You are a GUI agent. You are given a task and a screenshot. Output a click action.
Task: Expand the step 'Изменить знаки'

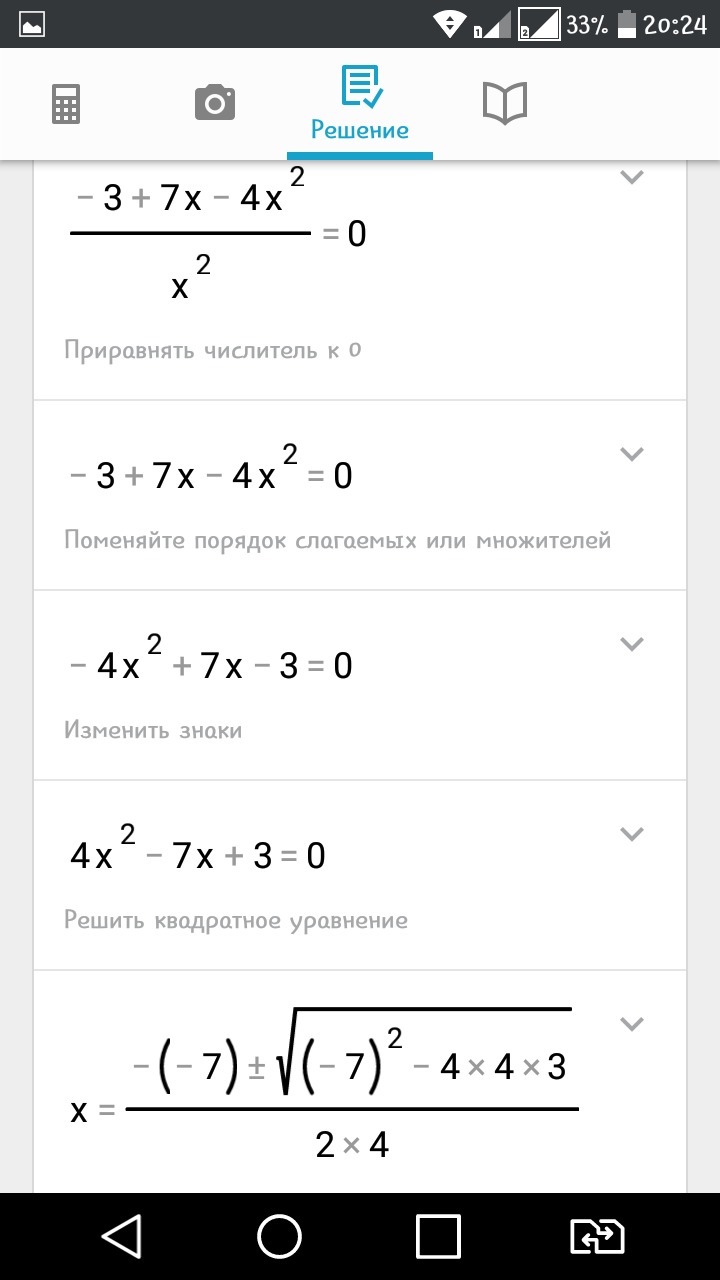click(631, 644)
